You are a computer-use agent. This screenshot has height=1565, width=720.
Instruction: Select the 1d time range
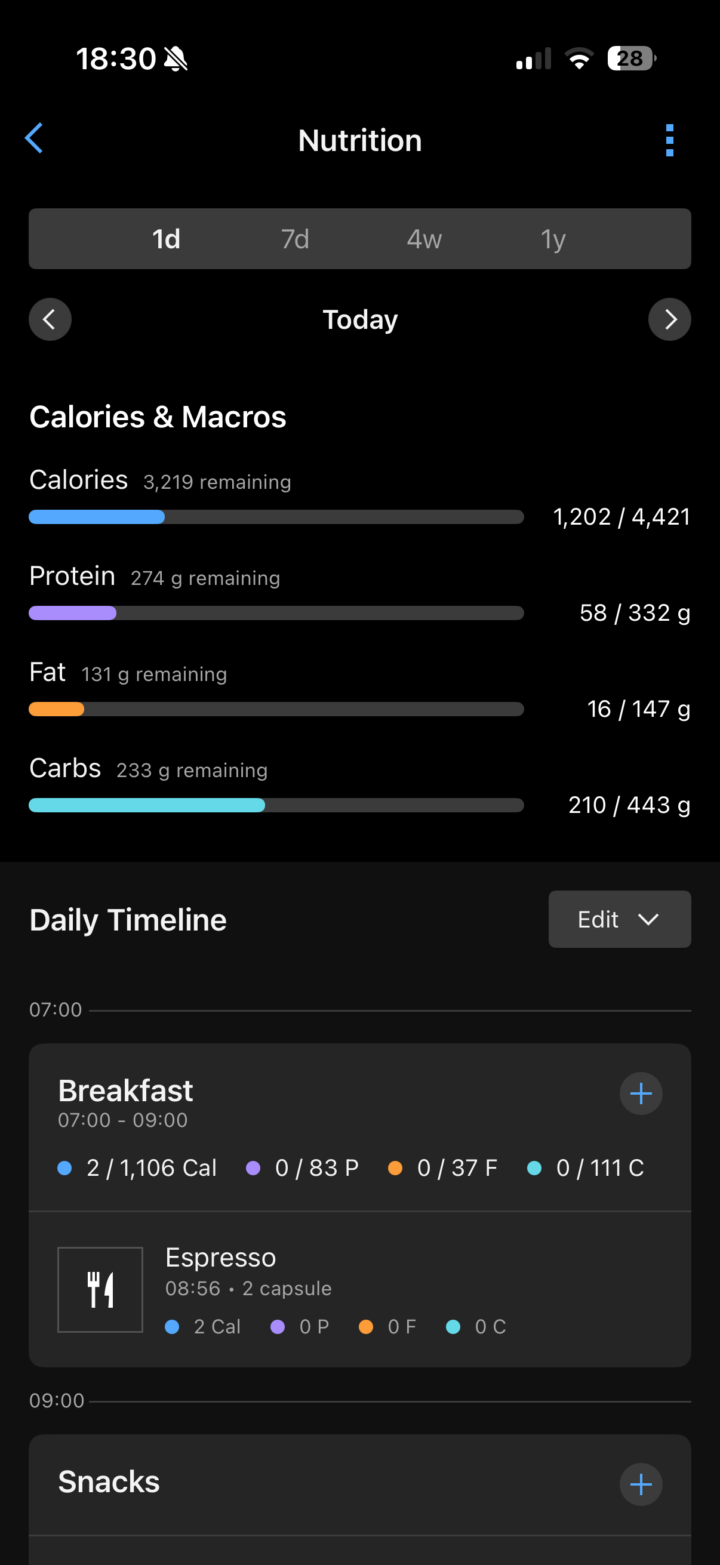[x=166, y=239]
